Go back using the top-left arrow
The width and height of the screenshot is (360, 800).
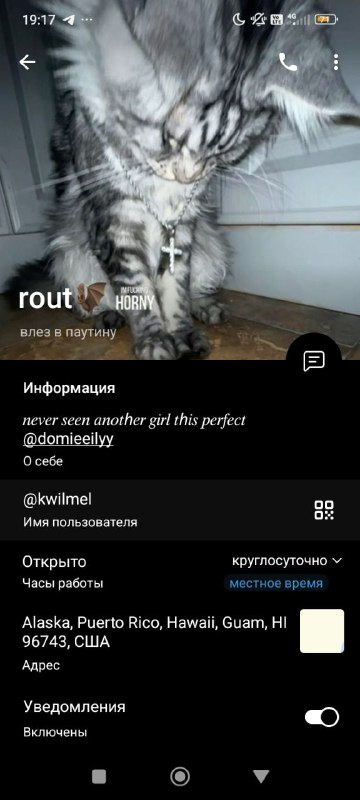tap(28, 62)
